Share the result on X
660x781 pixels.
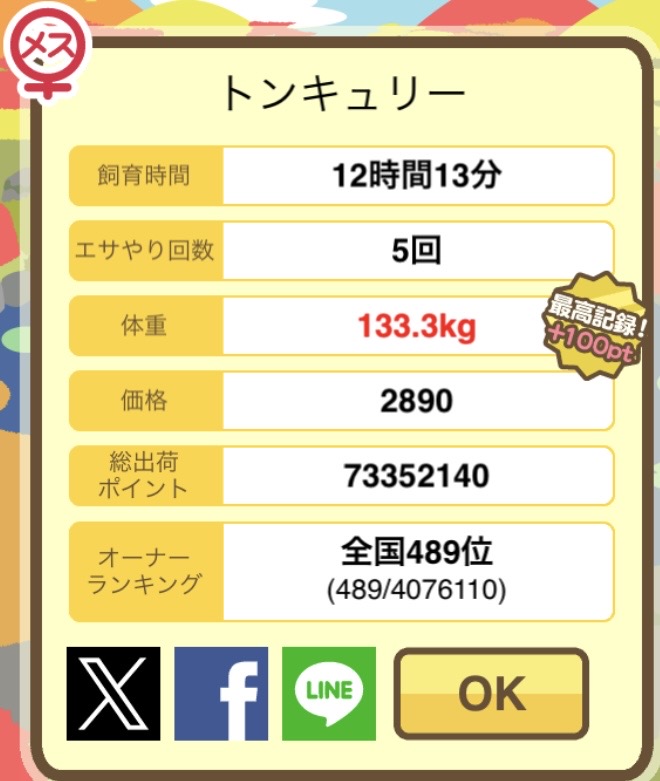[113, 693]
